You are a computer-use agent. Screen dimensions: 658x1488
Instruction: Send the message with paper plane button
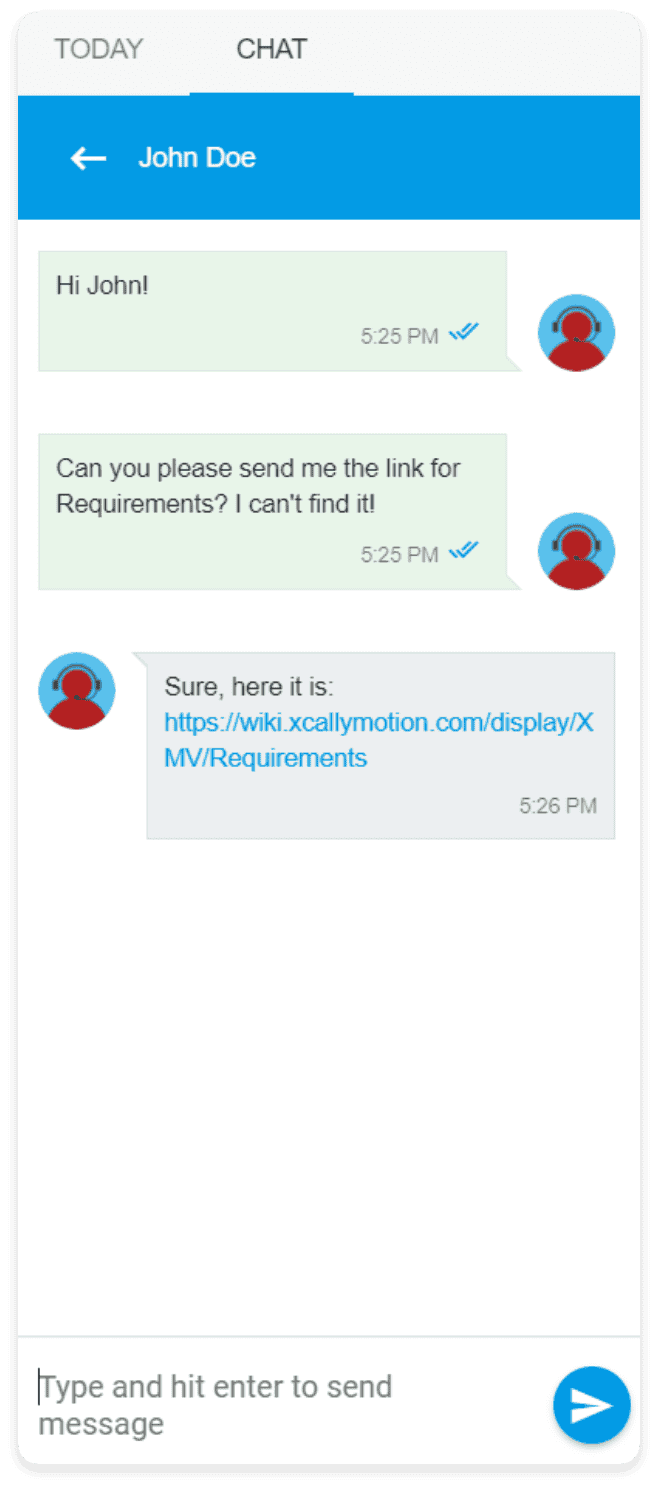(591, 1405)
